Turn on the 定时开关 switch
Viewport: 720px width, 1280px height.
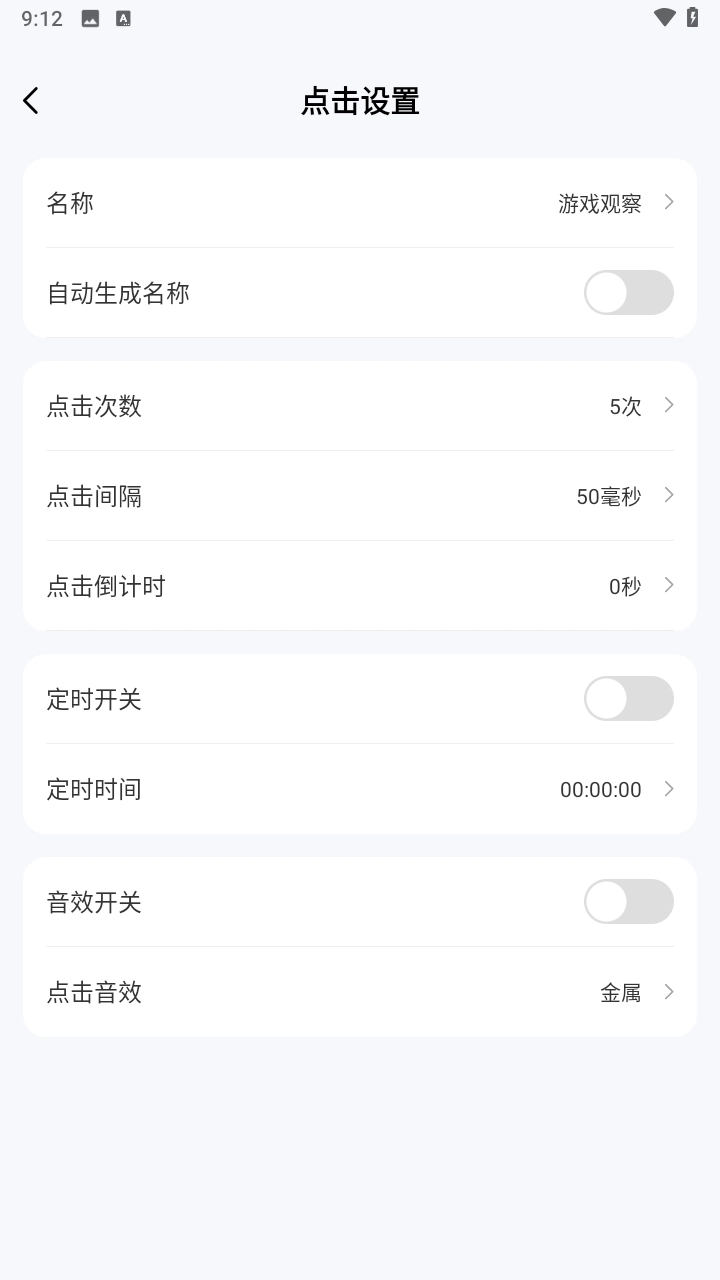(x=628, y=699)
